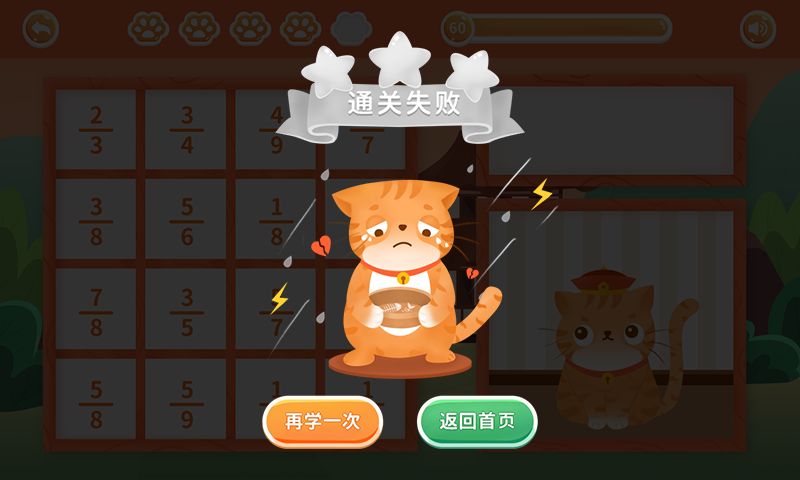Go back with the arrow icon
The image size is (800, 480).
pos(41,28)
